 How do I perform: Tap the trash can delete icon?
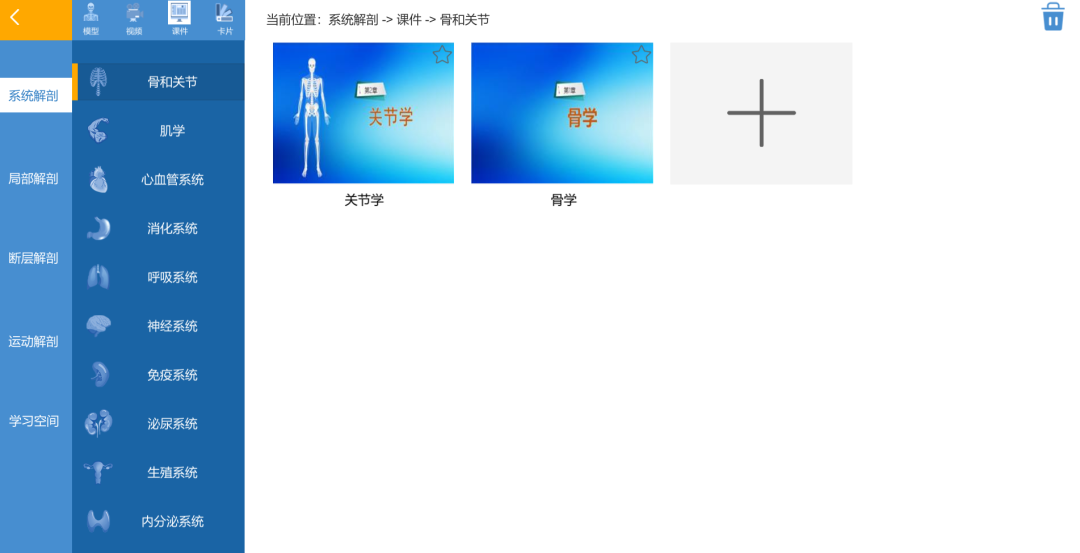[1052, 17]
